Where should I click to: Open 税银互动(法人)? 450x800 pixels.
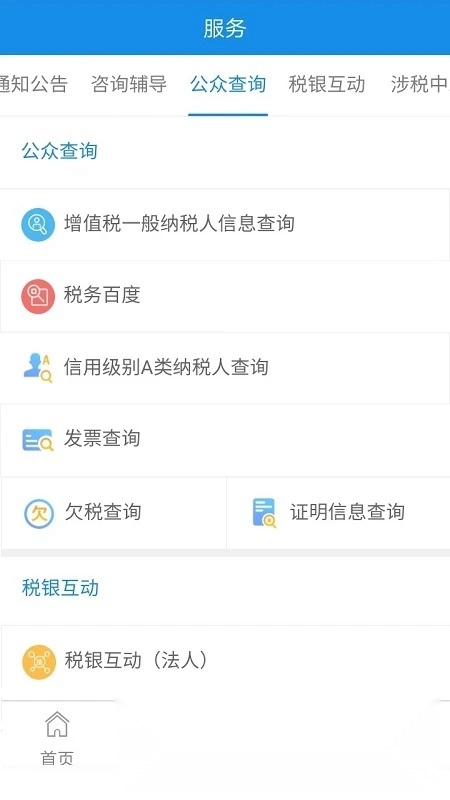click(225, 661)
